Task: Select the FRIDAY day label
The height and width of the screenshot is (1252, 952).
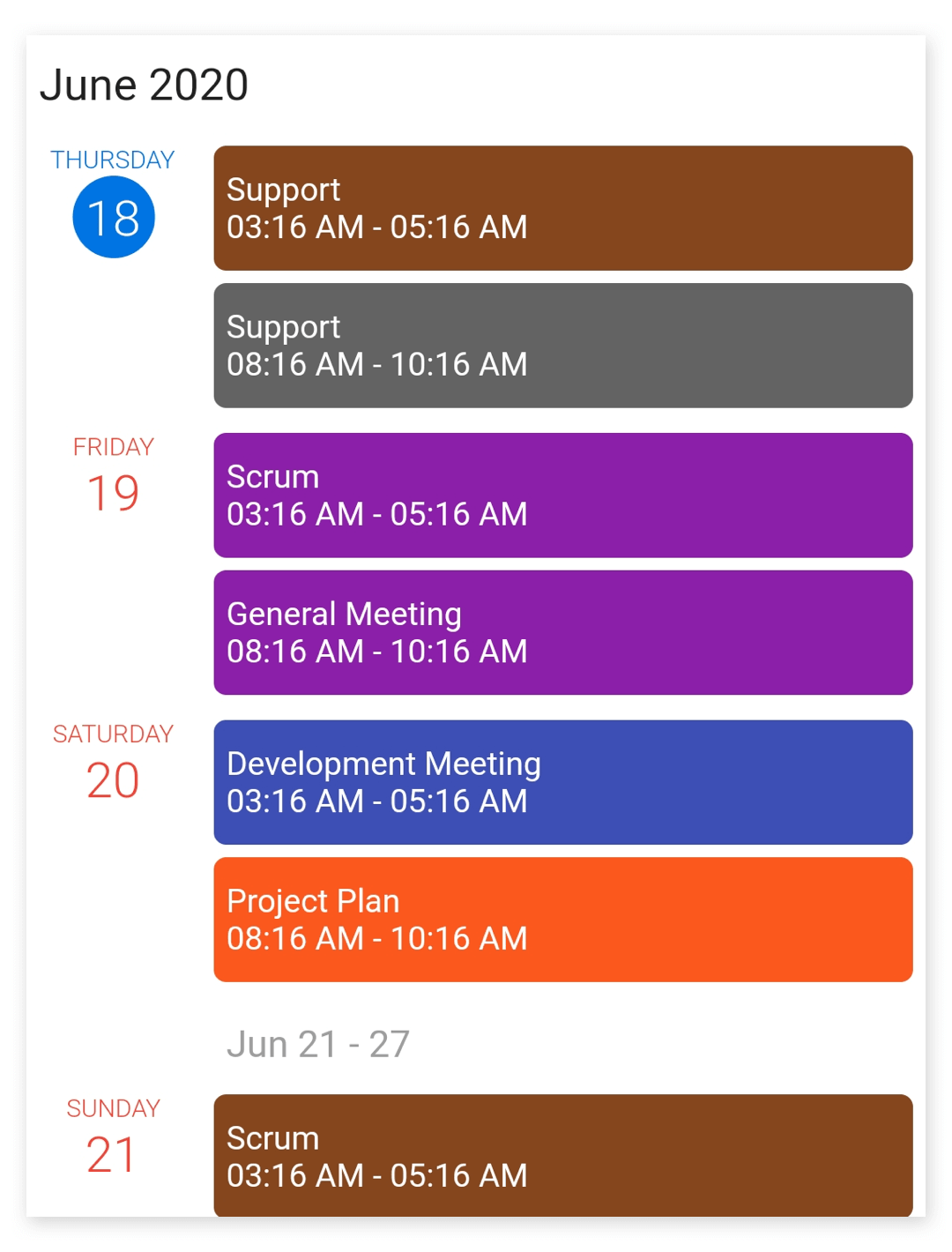Action: coord(113,446)
